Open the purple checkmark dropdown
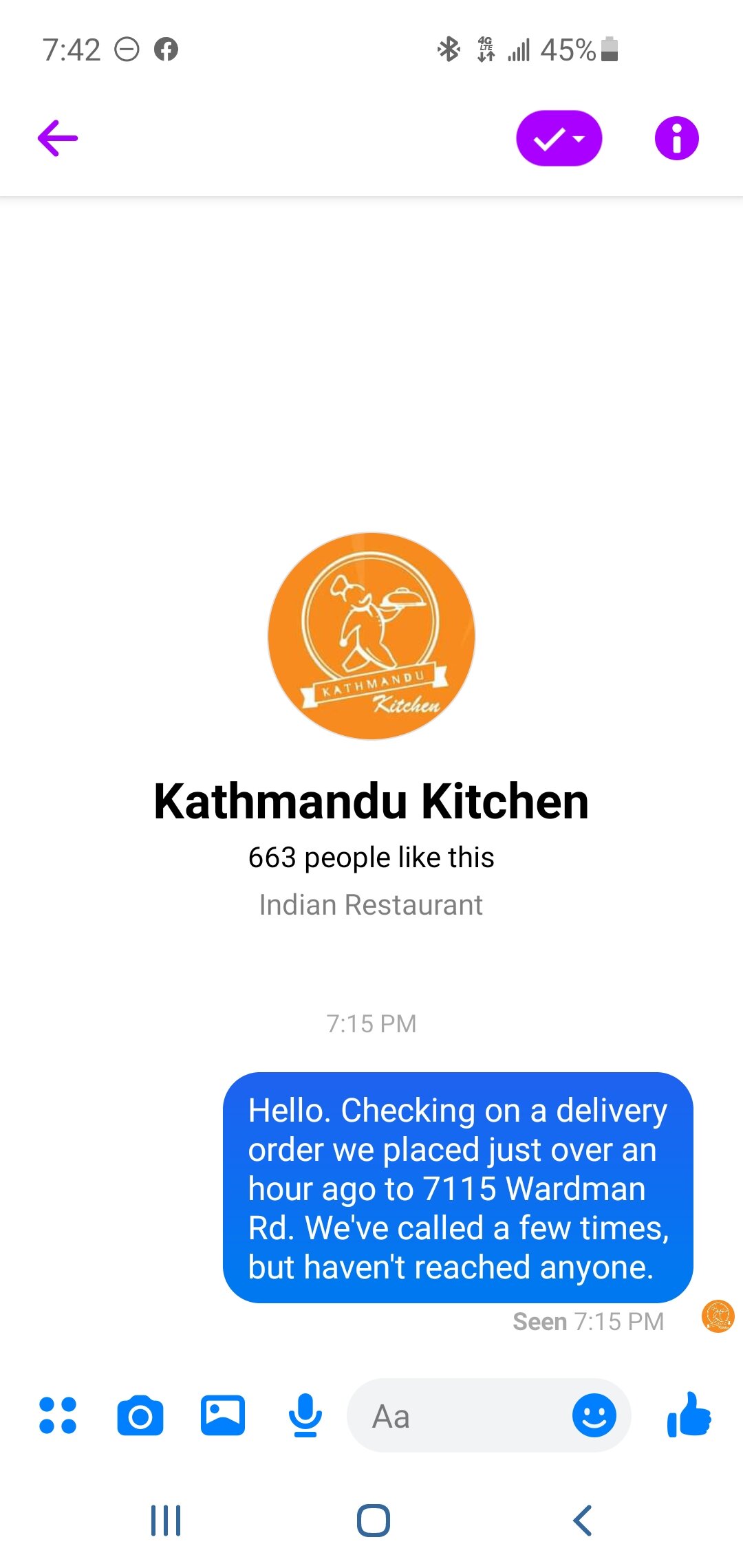The width and height of the screenshot is (743, 1568). coord(559,138)
